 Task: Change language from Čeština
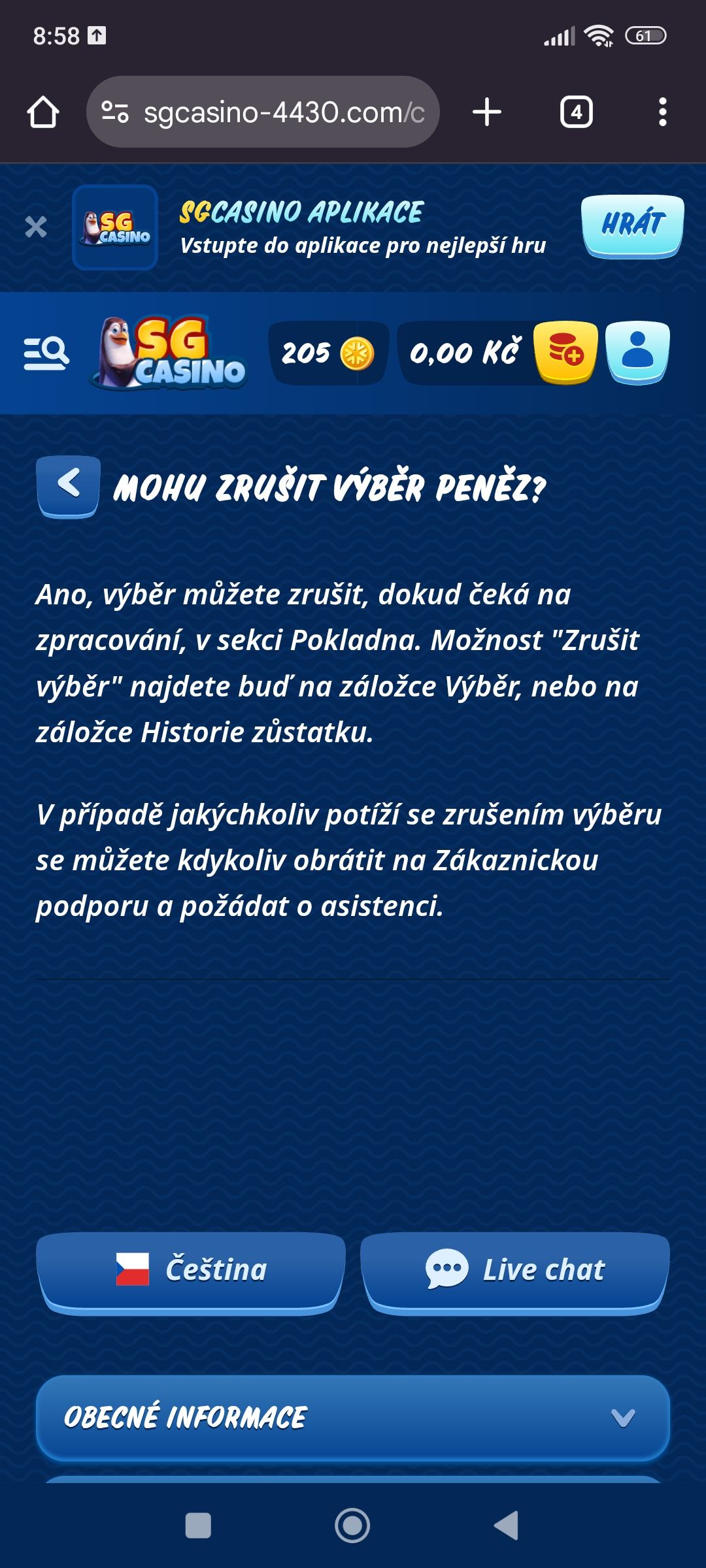click(x=191, y=1270)
